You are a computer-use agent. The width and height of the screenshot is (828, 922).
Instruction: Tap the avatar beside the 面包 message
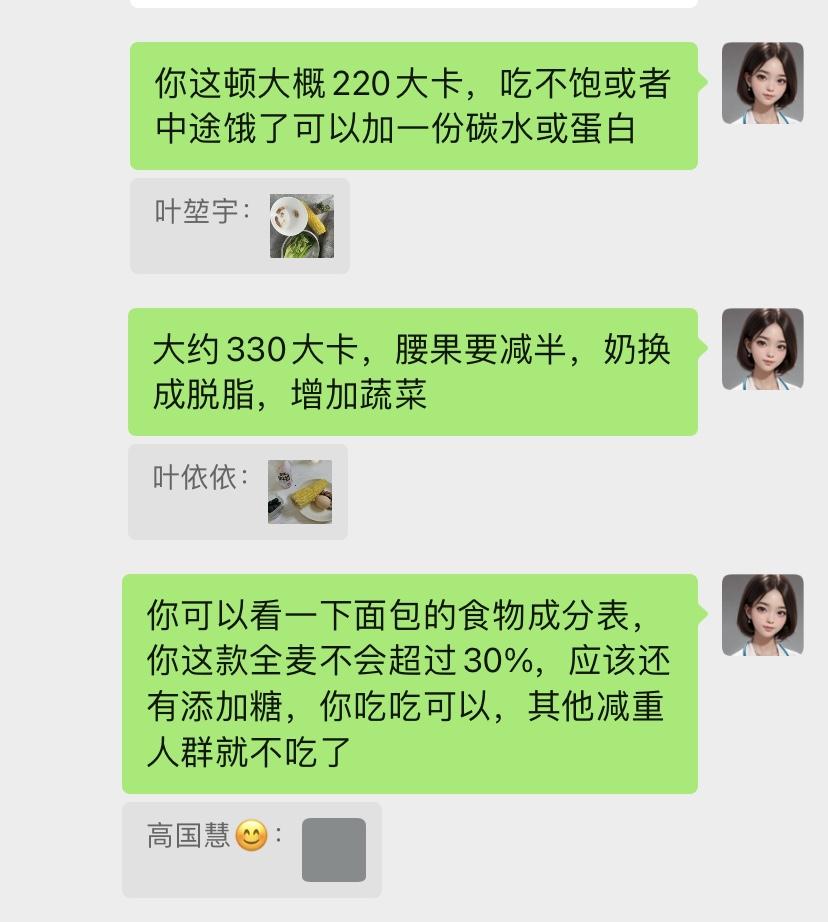tap(762, 615)
